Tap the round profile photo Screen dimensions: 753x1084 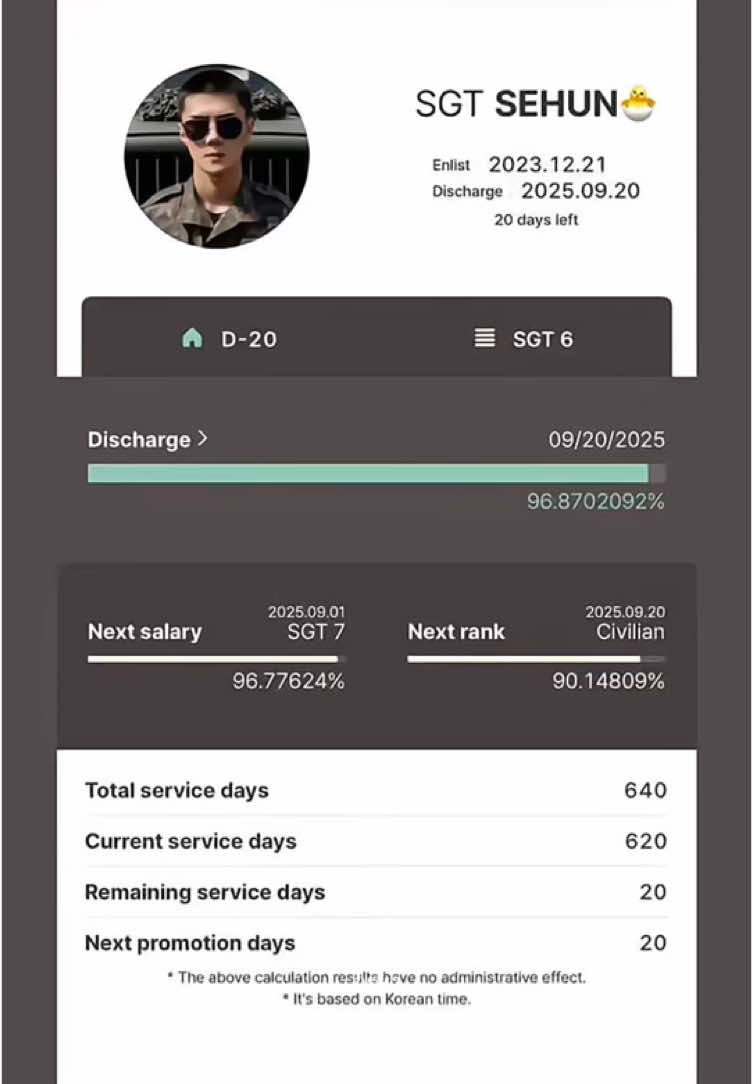(216, 157)
